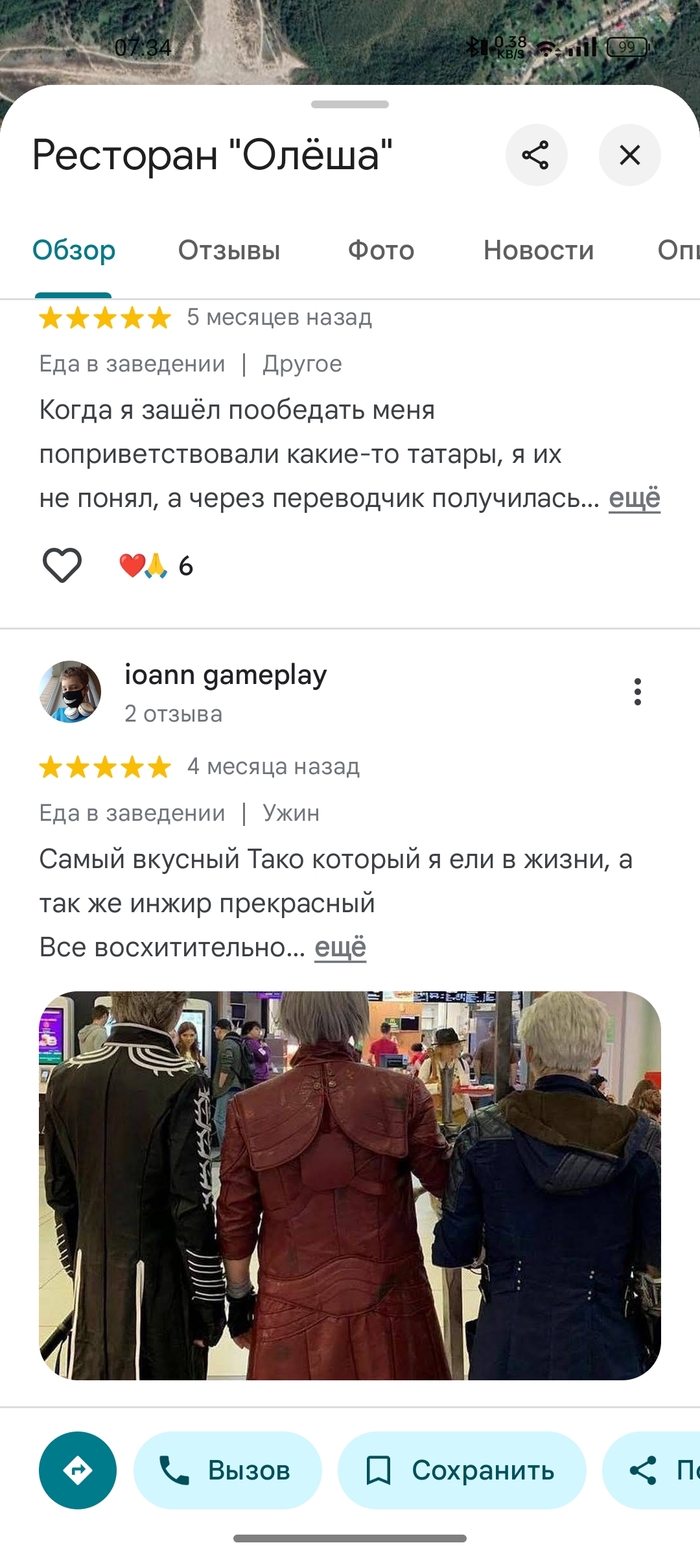Image resolution: width=700 pixels, height=1556 pixels.
Task: Open ioann gameplay's profile picture
Action: 70,691
